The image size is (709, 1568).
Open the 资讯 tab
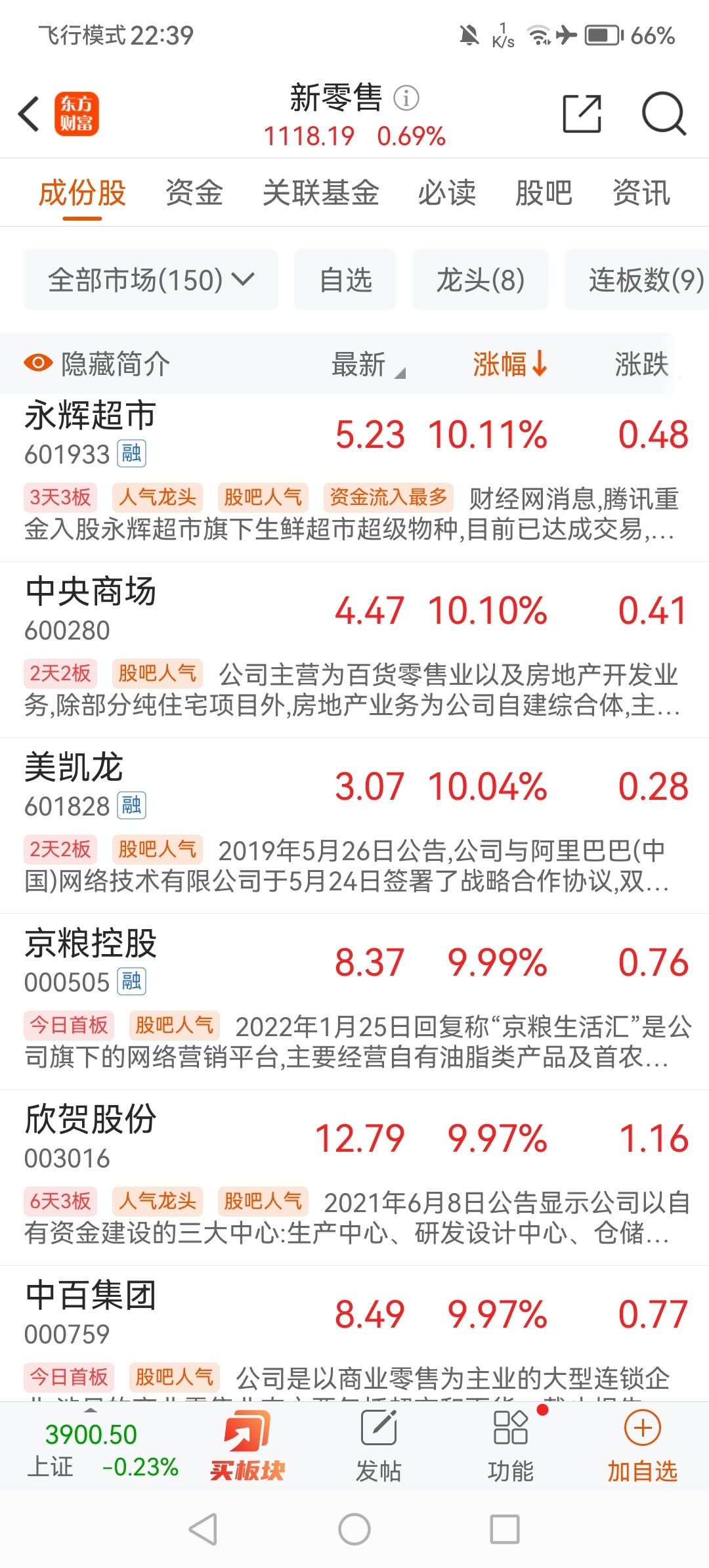641,193
